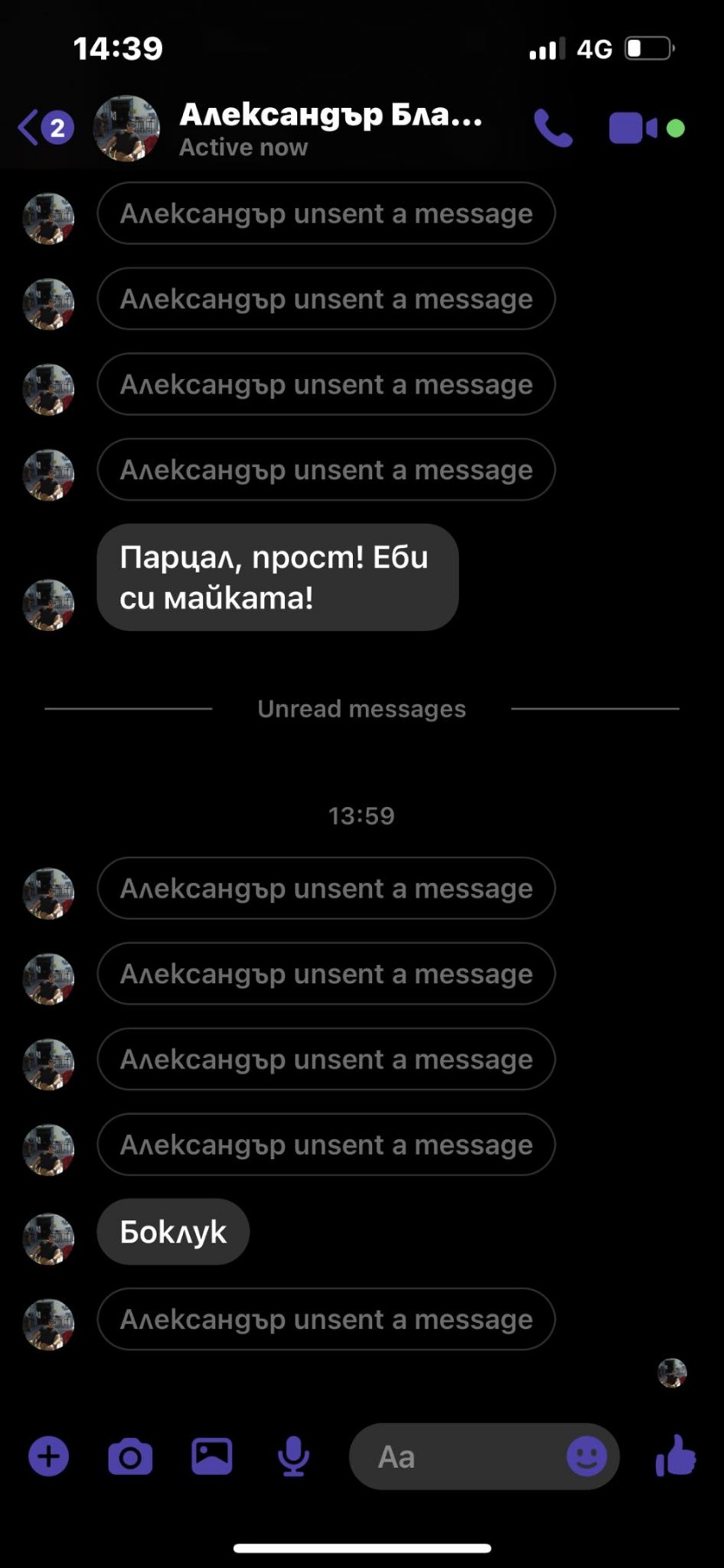Start a voice call

click(553, 128)
